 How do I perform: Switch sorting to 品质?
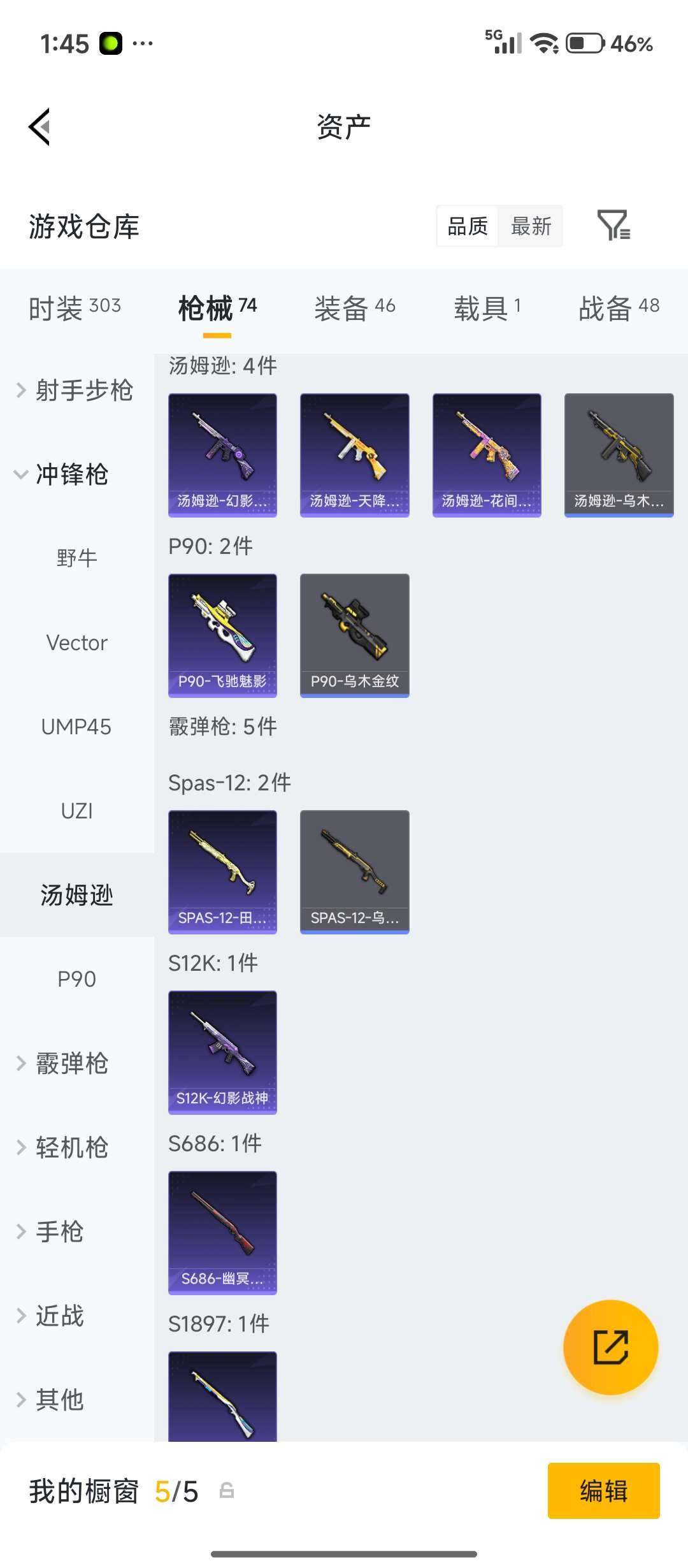click(468, 226)
